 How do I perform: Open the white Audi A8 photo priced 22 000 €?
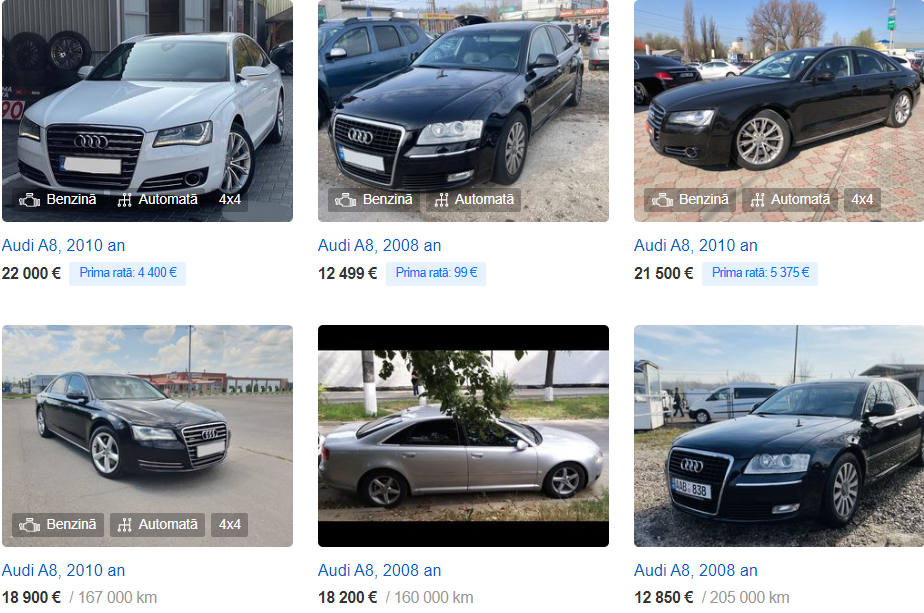147,111
